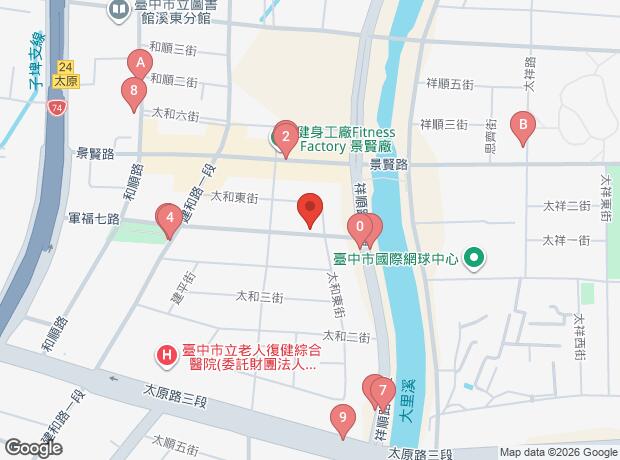Select the map marker numbered 7
Screen dimensions: 620x460
pos(381,389)
